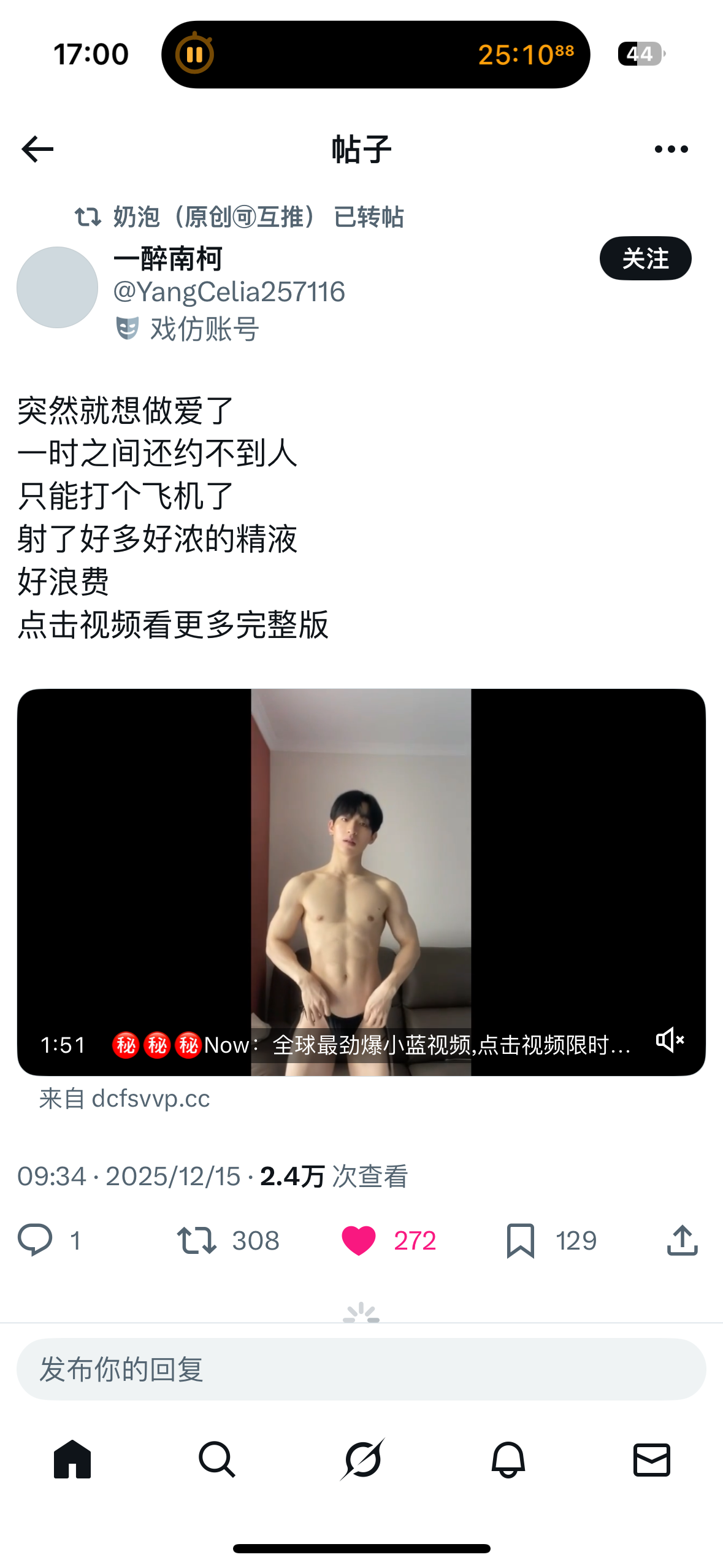The image size is (723, 1568).
Task: Tap the 发布你的回复 reply field
Action: click(361, 1369)
